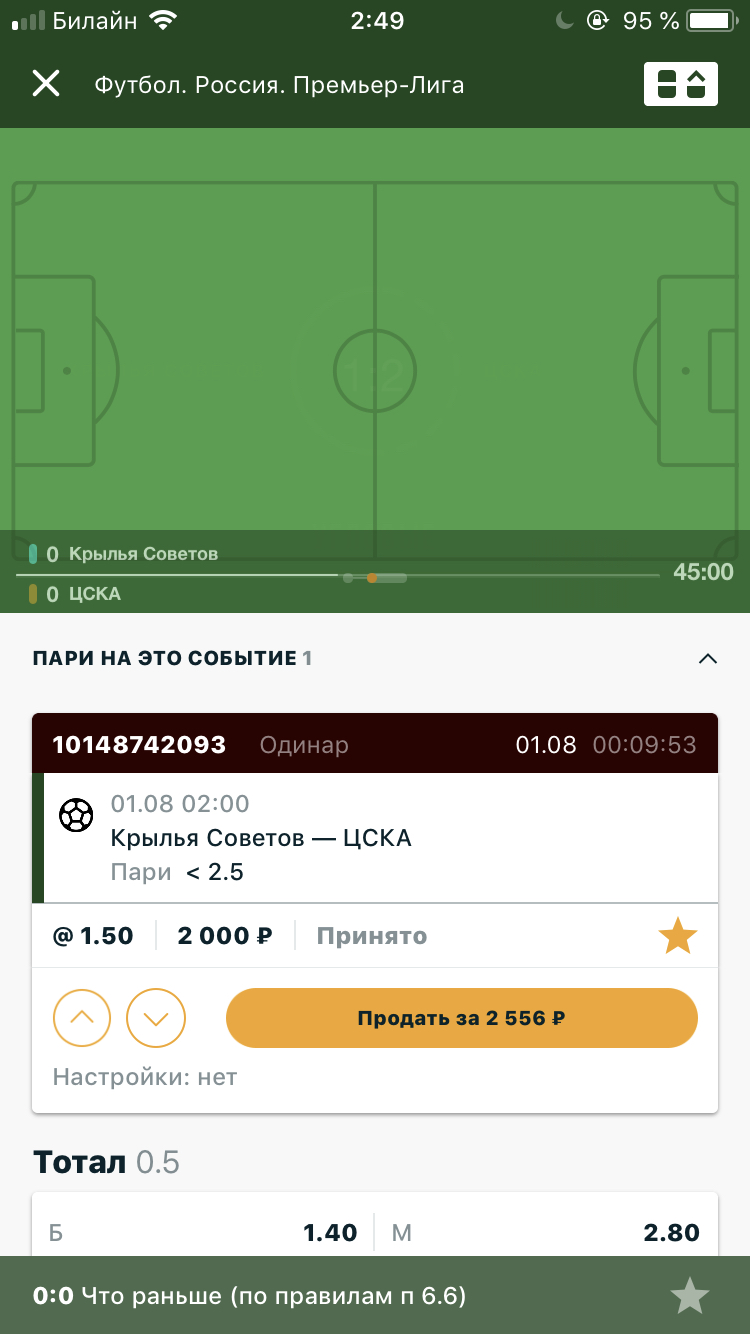
Task: Collapse the 'Пари на это событие' section
Action: [x=708, y=658]
